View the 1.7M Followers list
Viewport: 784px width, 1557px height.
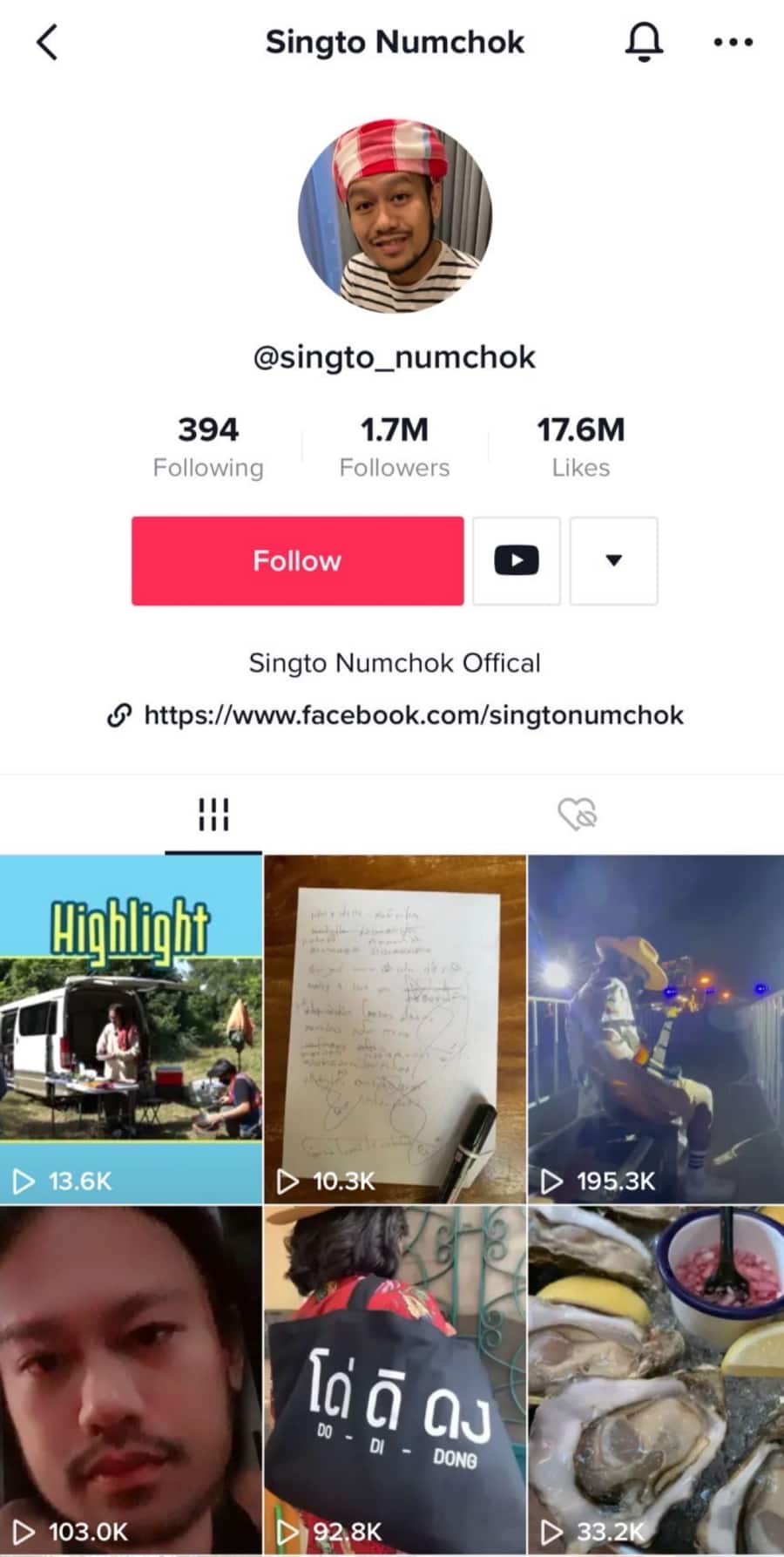click(x=395, y=447)
